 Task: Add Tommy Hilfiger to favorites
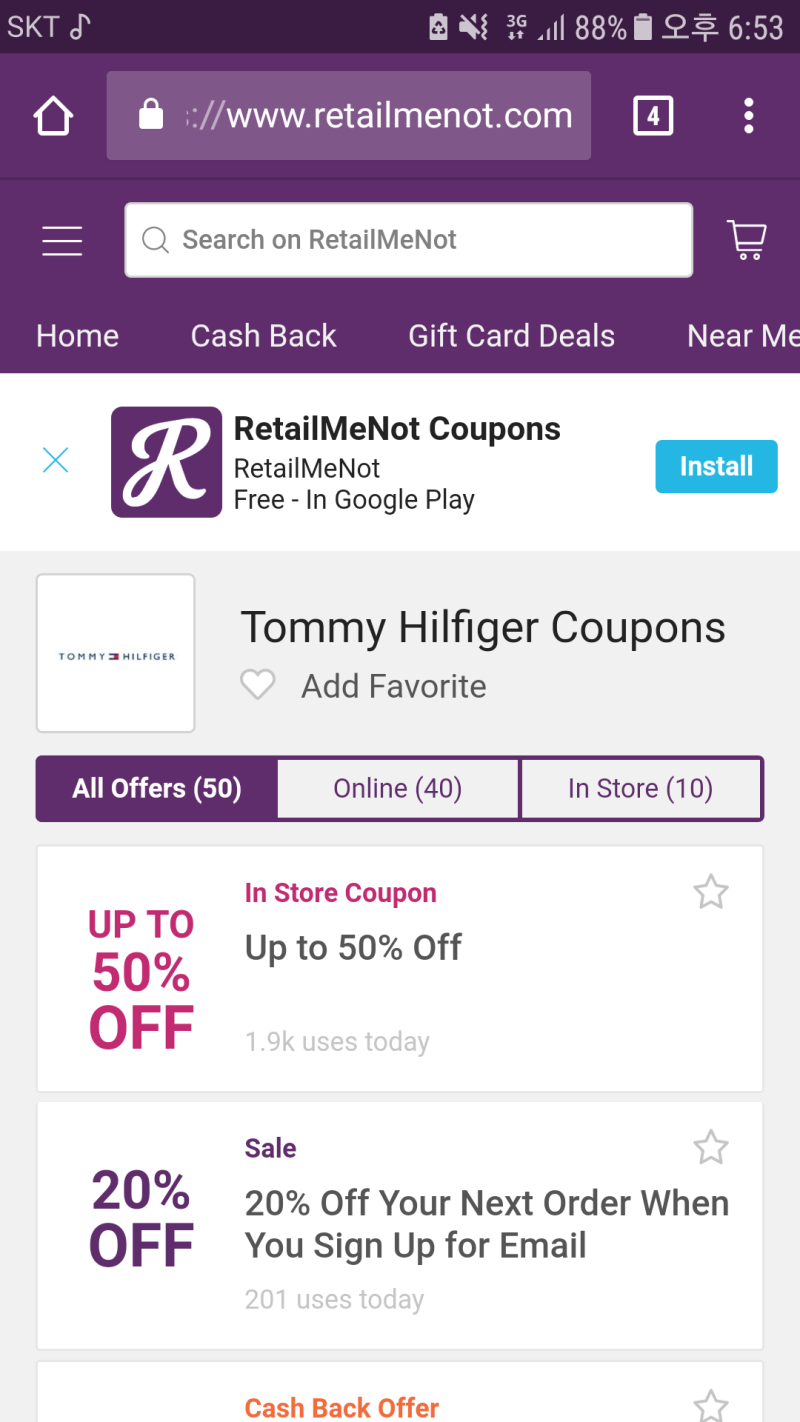point(364,686)
